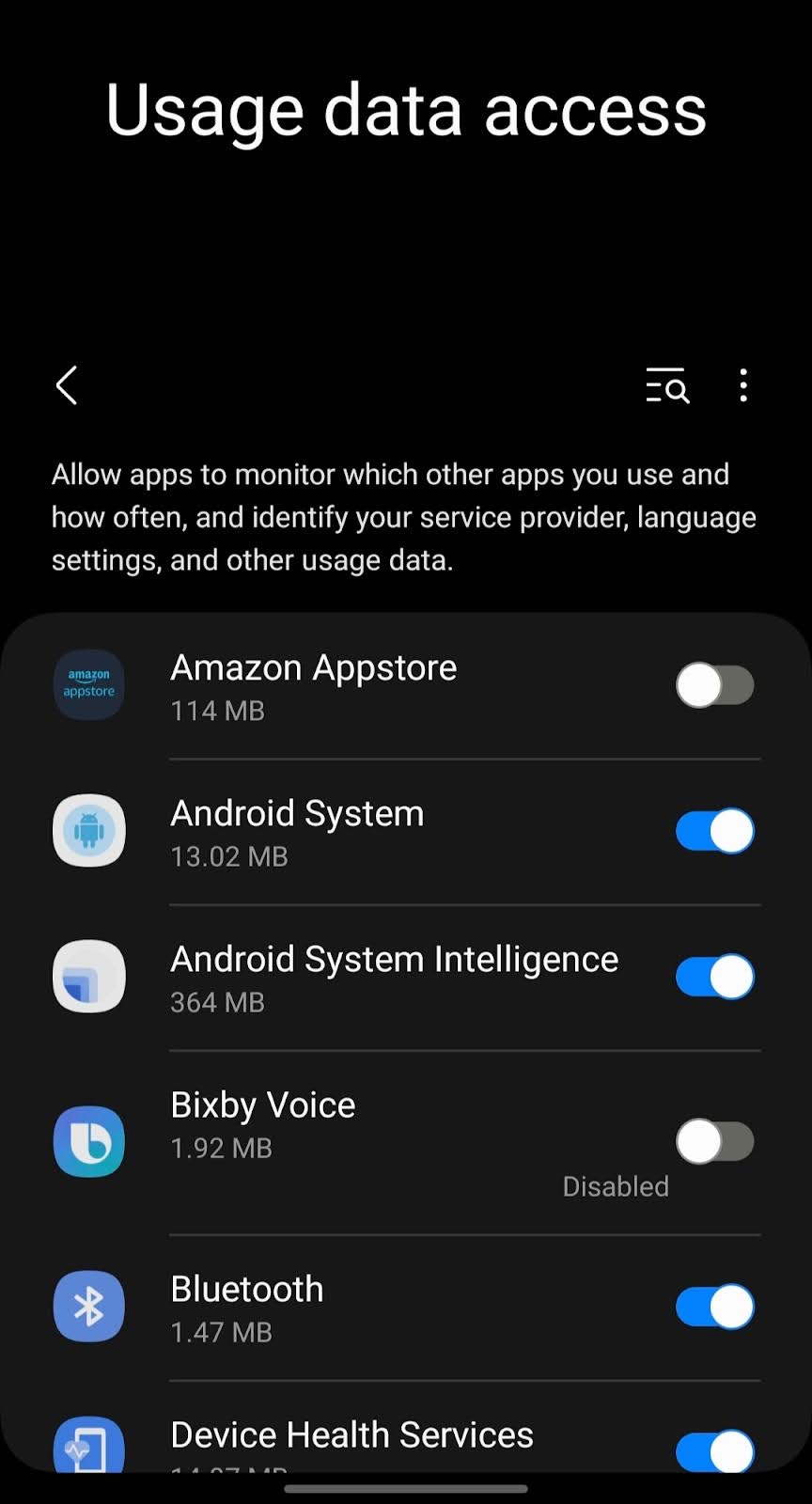
Task: Tap the back arrow navigation icon
Action: (x=66, y=385)
